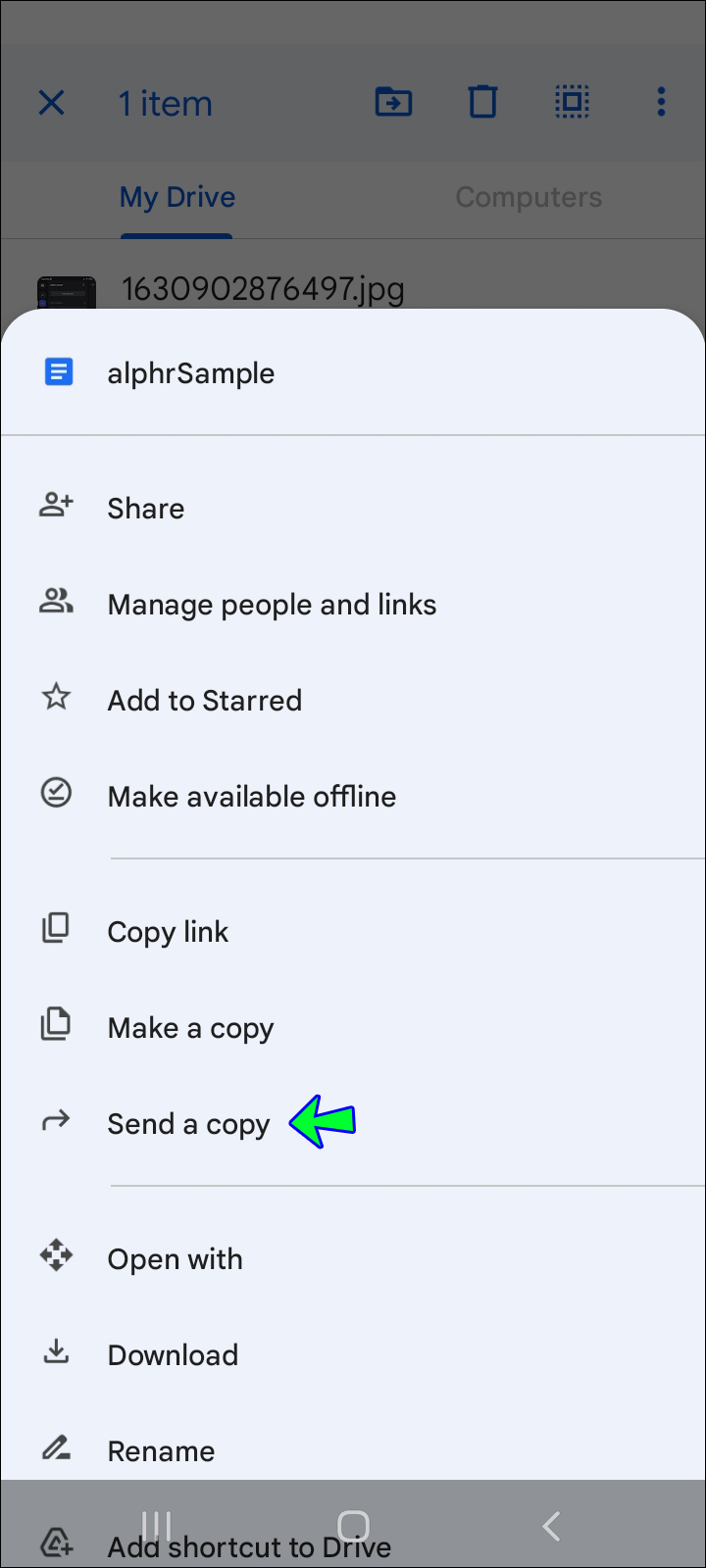Rename the alphrSample document
Screen dimensions: 706x1568
coord(161,1450)
